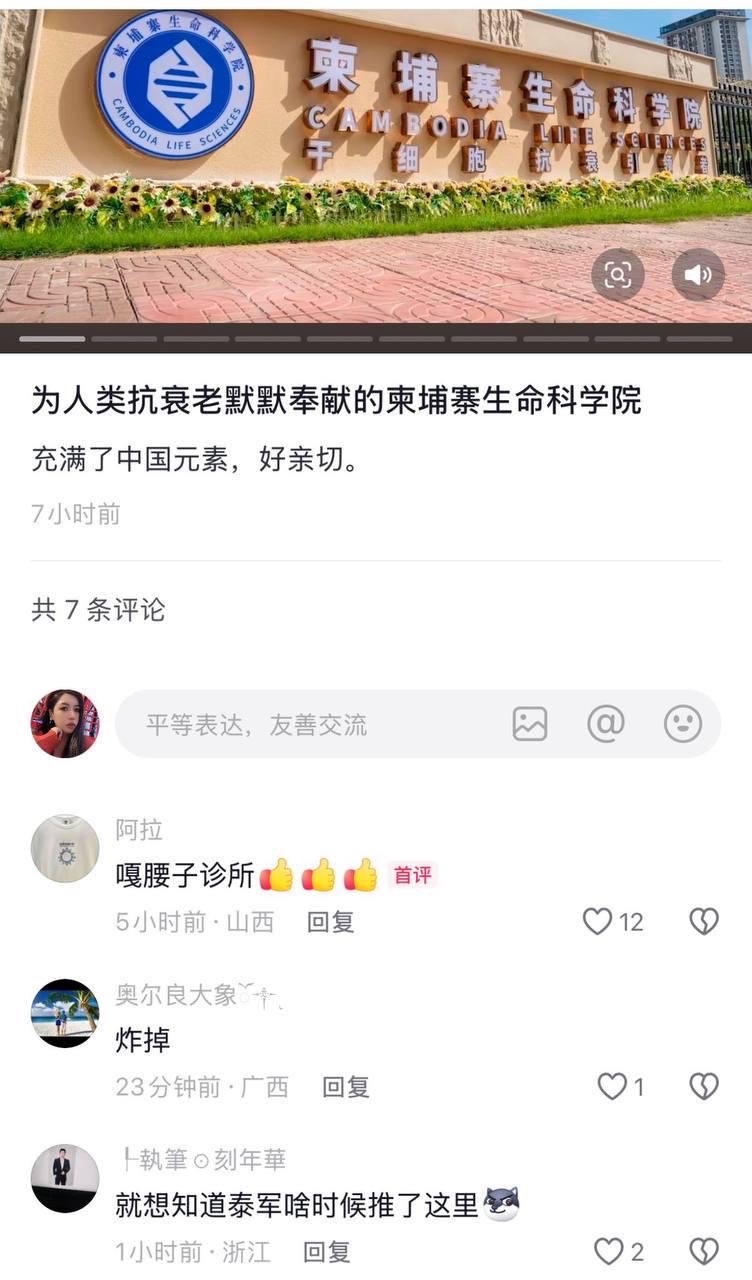
Task: Mute the video sound
Action: coord(697,275)
